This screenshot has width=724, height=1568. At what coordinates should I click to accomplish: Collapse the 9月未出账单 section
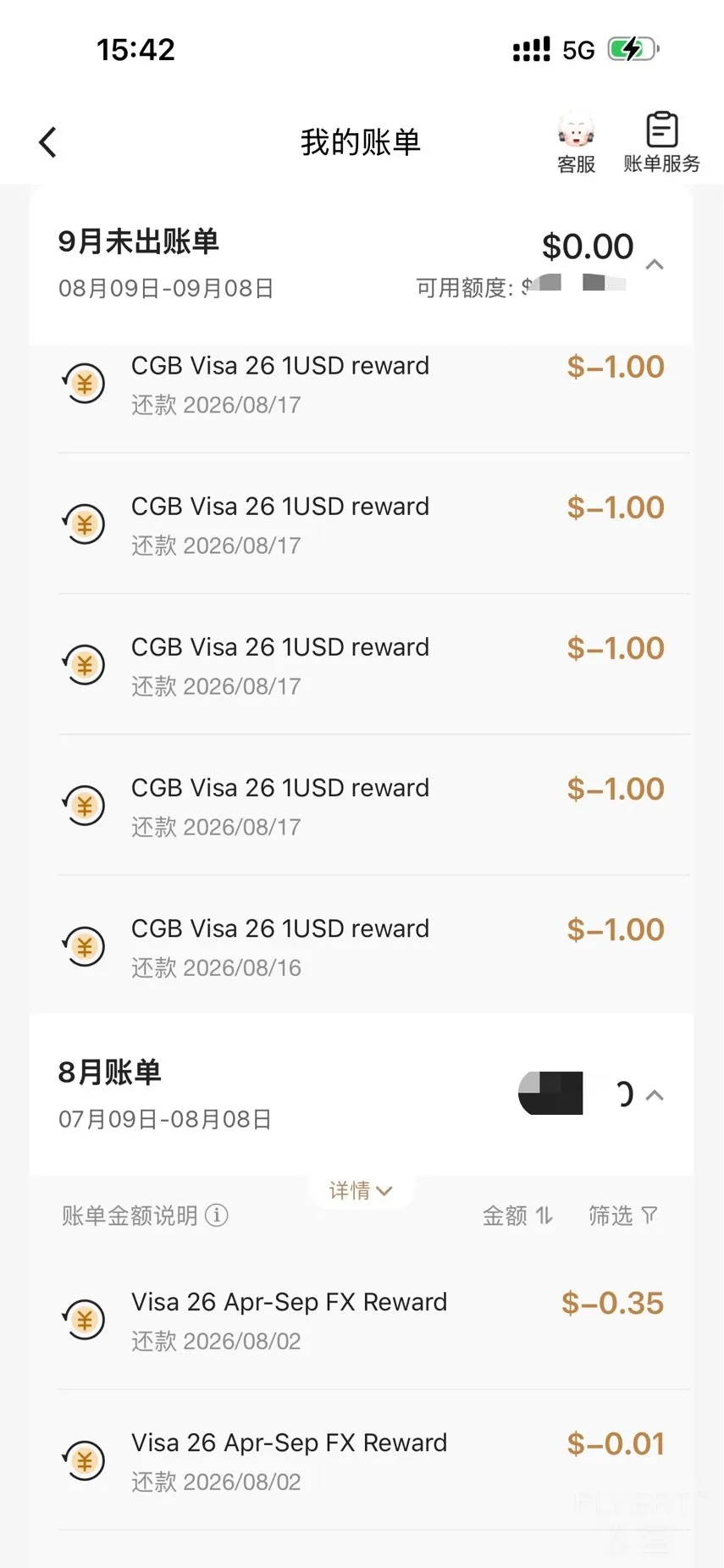tap(655, 265)
